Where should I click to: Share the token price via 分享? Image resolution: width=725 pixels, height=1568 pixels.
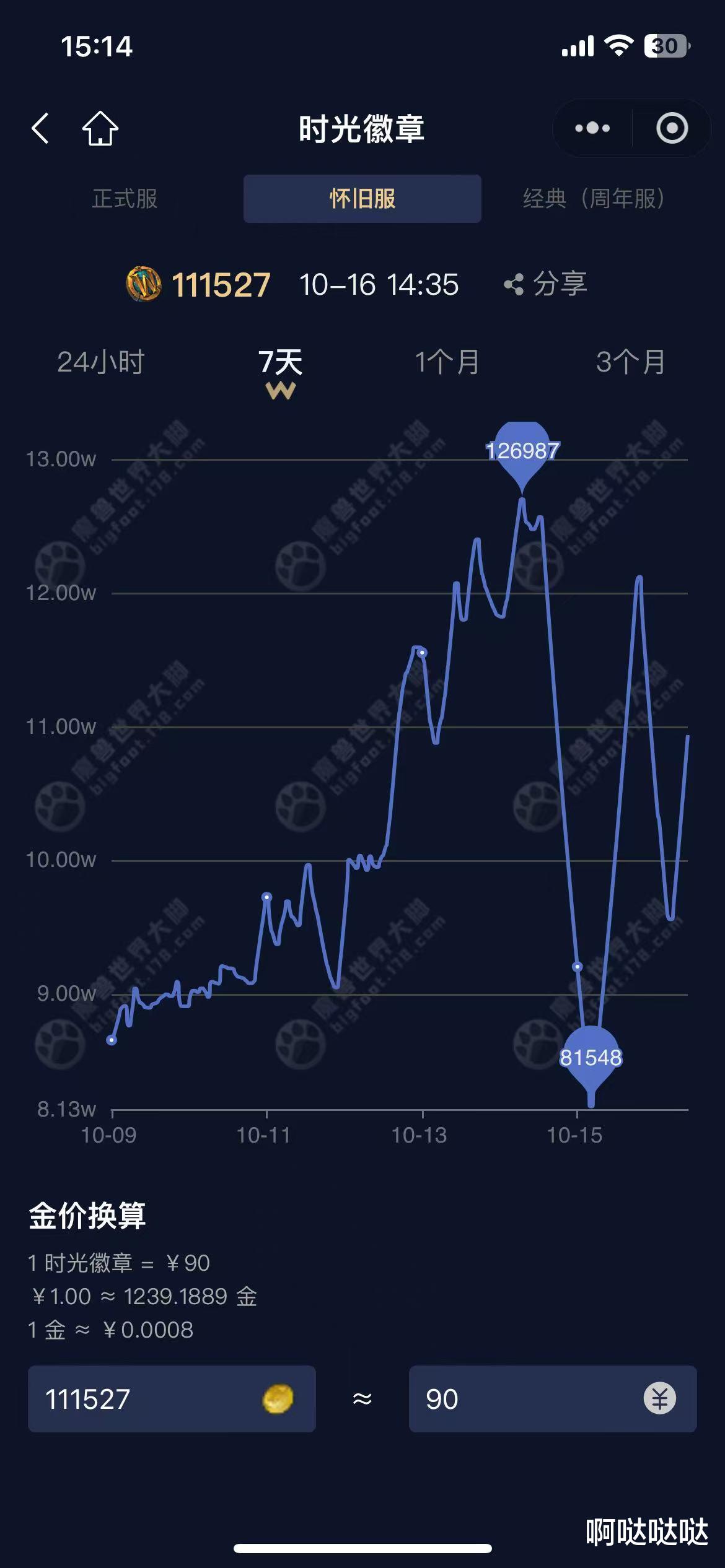545,284
